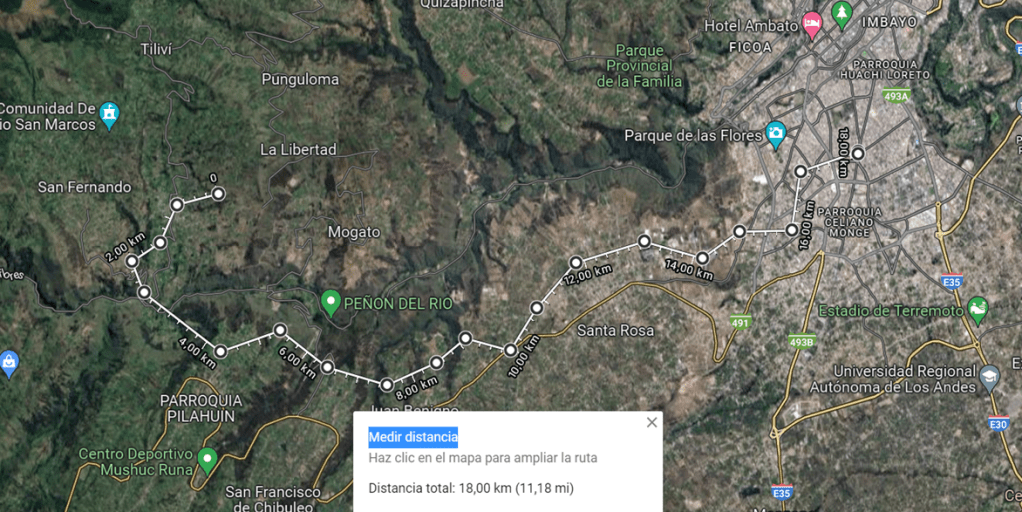Tap the route start point labeled 0
Viewport: 1022px width, 512px height.
pos(218,193)
